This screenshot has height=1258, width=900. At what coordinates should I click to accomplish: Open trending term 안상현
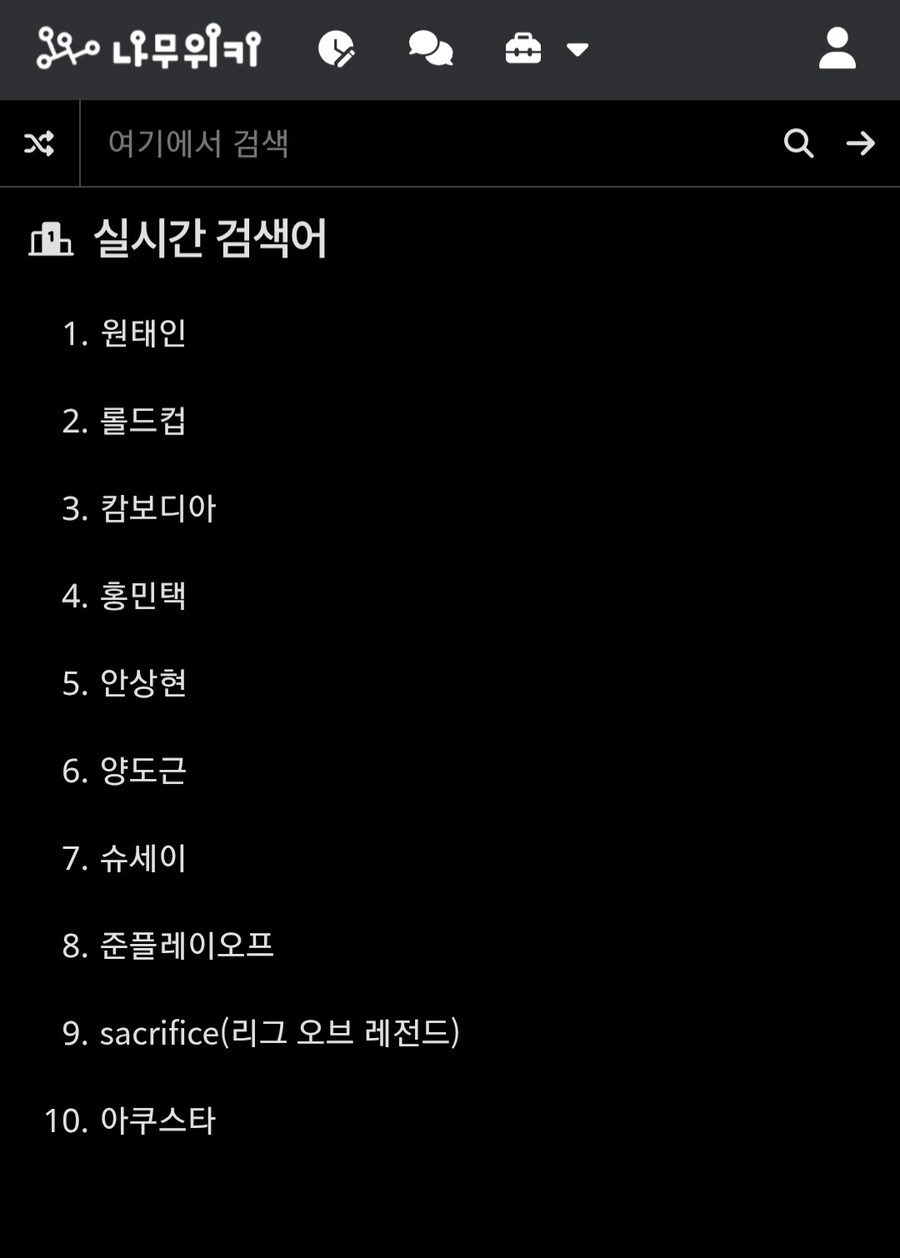(x=143, y=683)
